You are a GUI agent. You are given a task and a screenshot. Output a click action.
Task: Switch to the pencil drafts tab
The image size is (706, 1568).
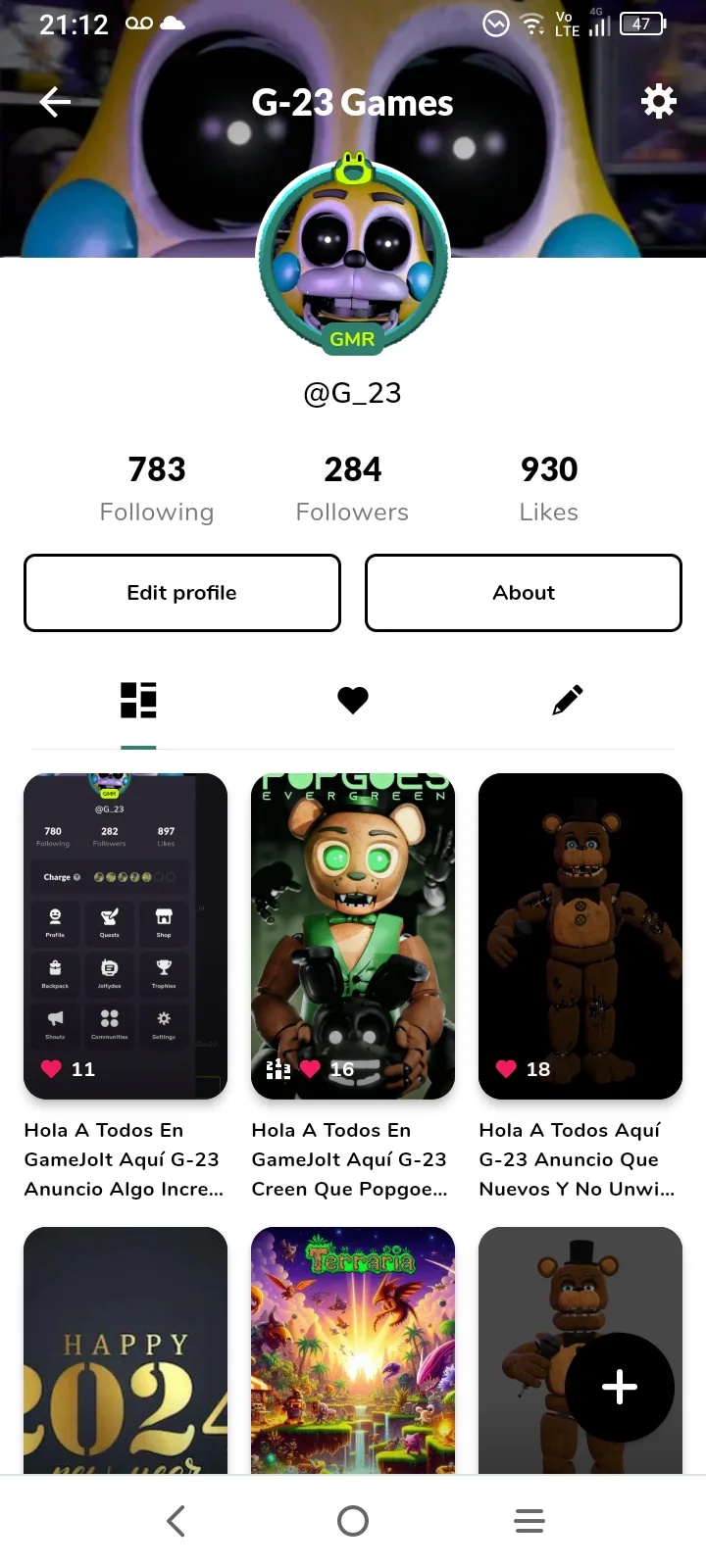coord(567,700)
